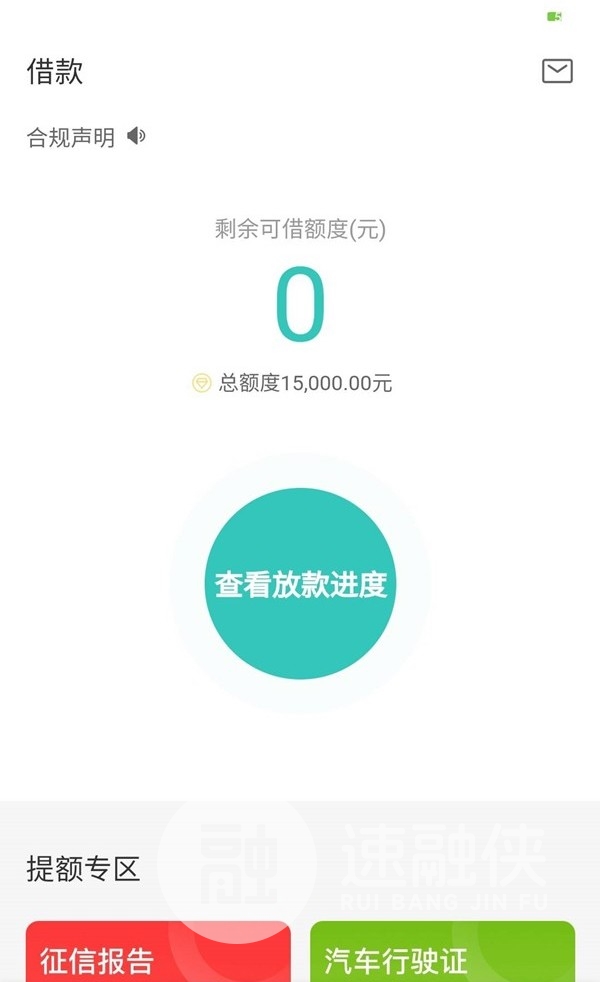Image resolution: width=600 pixels, height=982 pixels.
Task: Tap the 查看放款进度 round button
Action: pos(301,584)
